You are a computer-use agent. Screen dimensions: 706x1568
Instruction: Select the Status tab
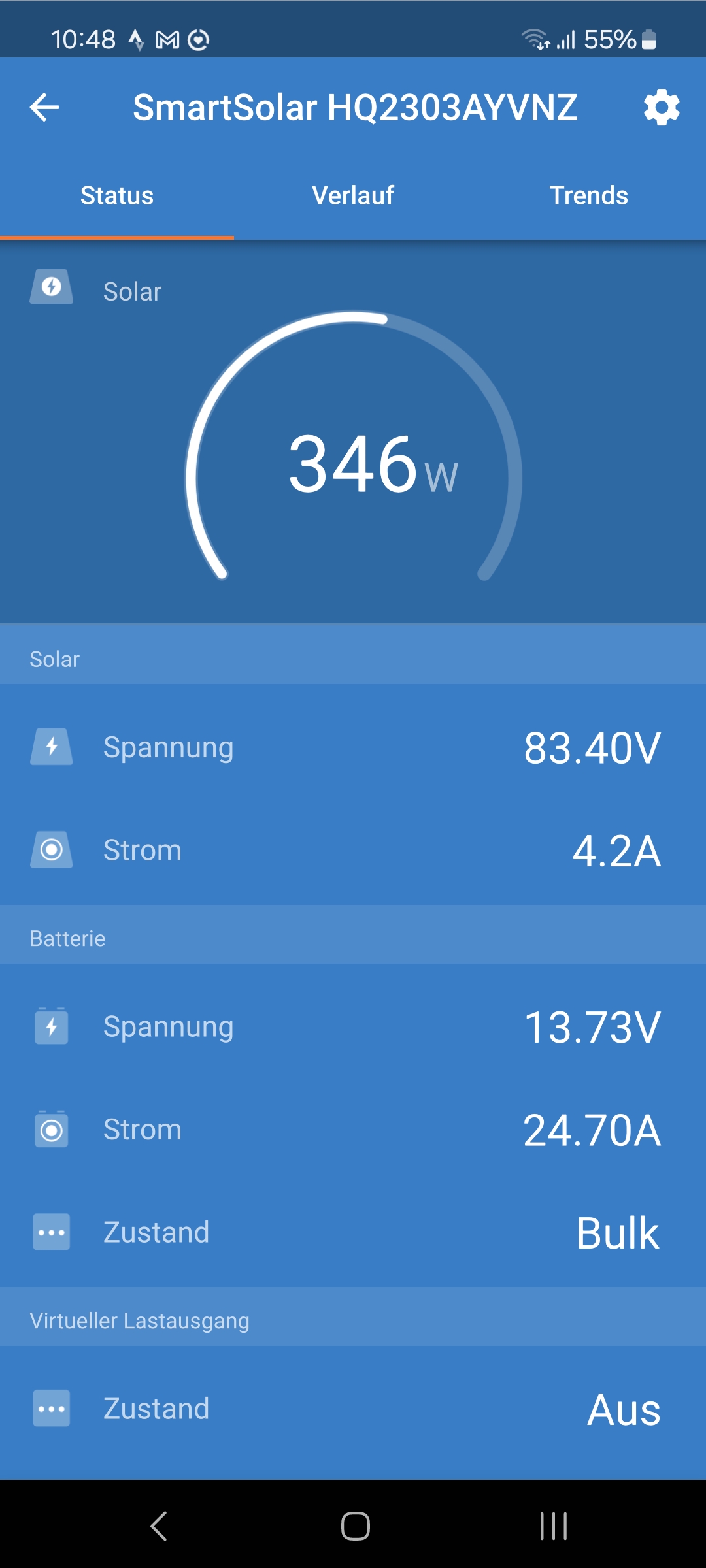coord(117,195)
